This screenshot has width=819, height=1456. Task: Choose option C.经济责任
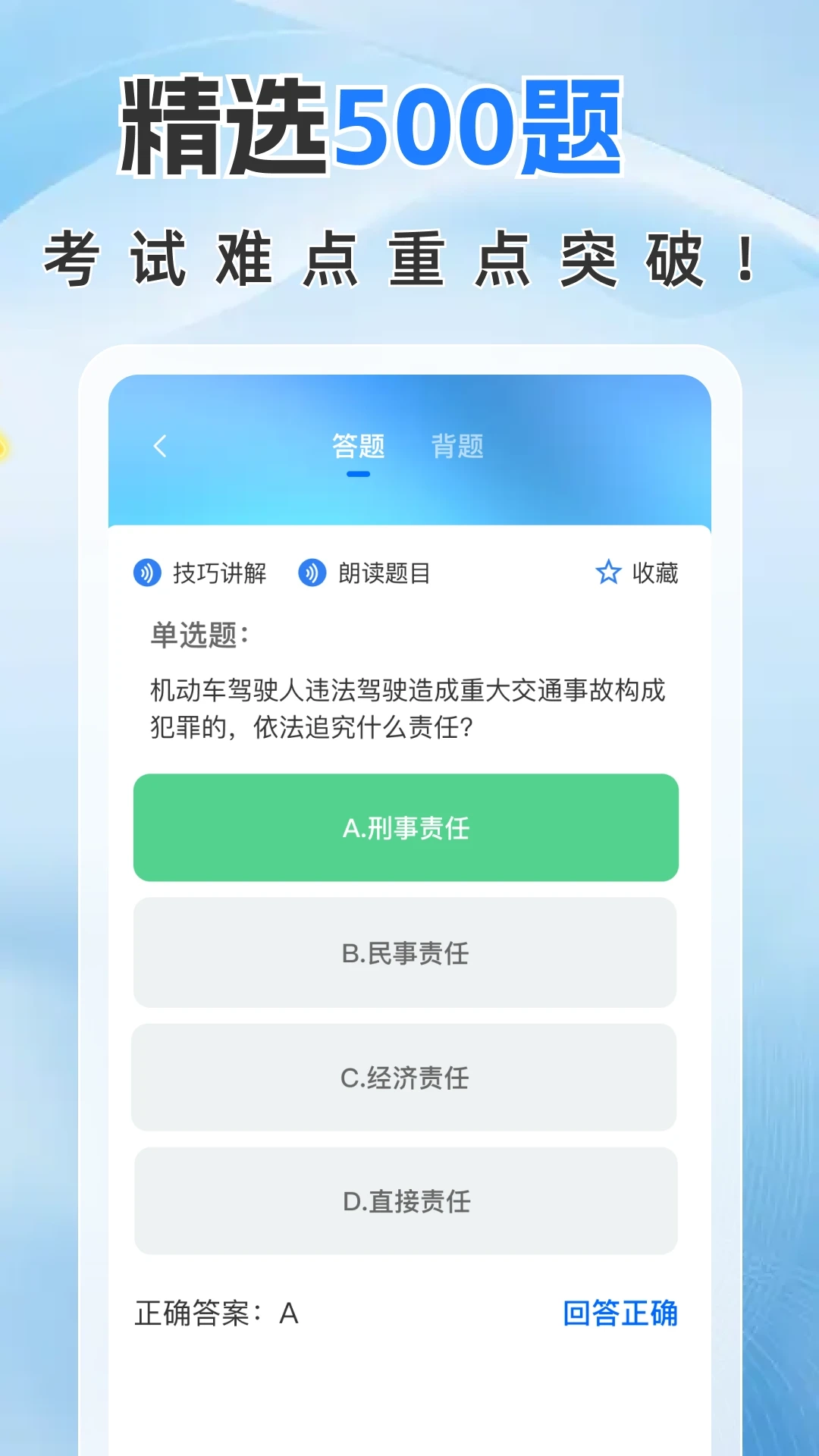point(407,1078)
